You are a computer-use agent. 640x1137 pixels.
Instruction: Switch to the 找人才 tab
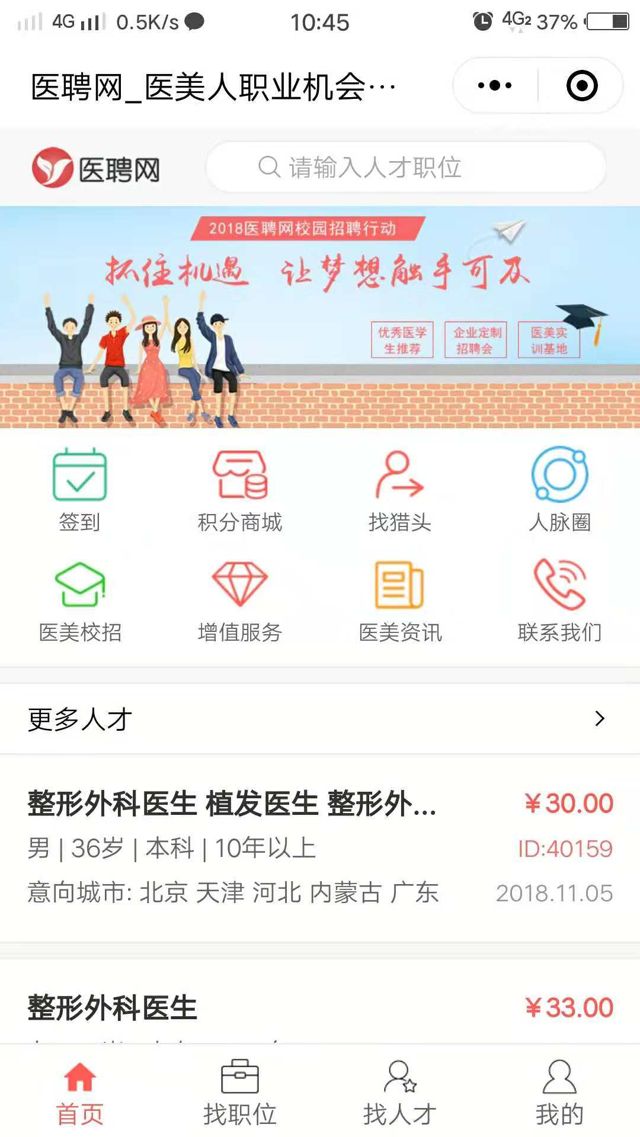[x=399, y=1093]
